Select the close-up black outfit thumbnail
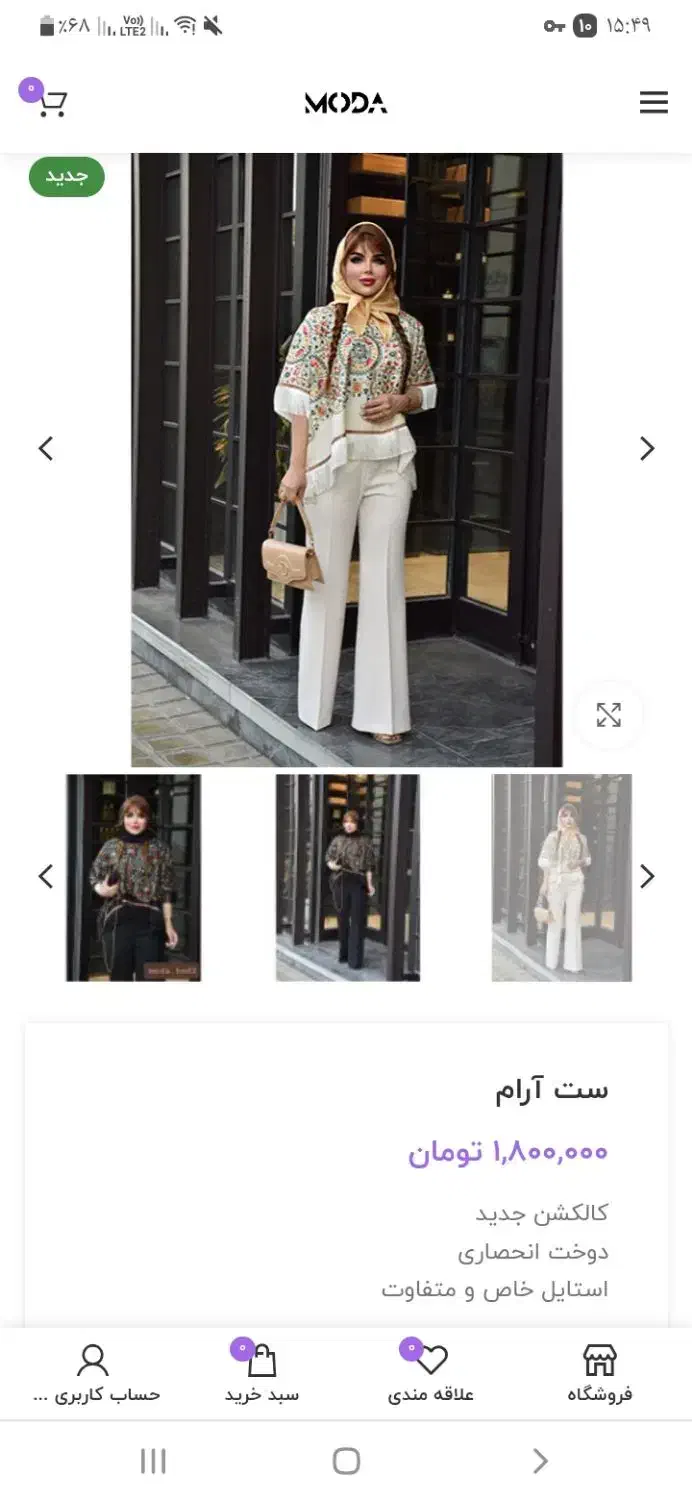Viewport: 692px width, 1500px height. click(133, 877)
